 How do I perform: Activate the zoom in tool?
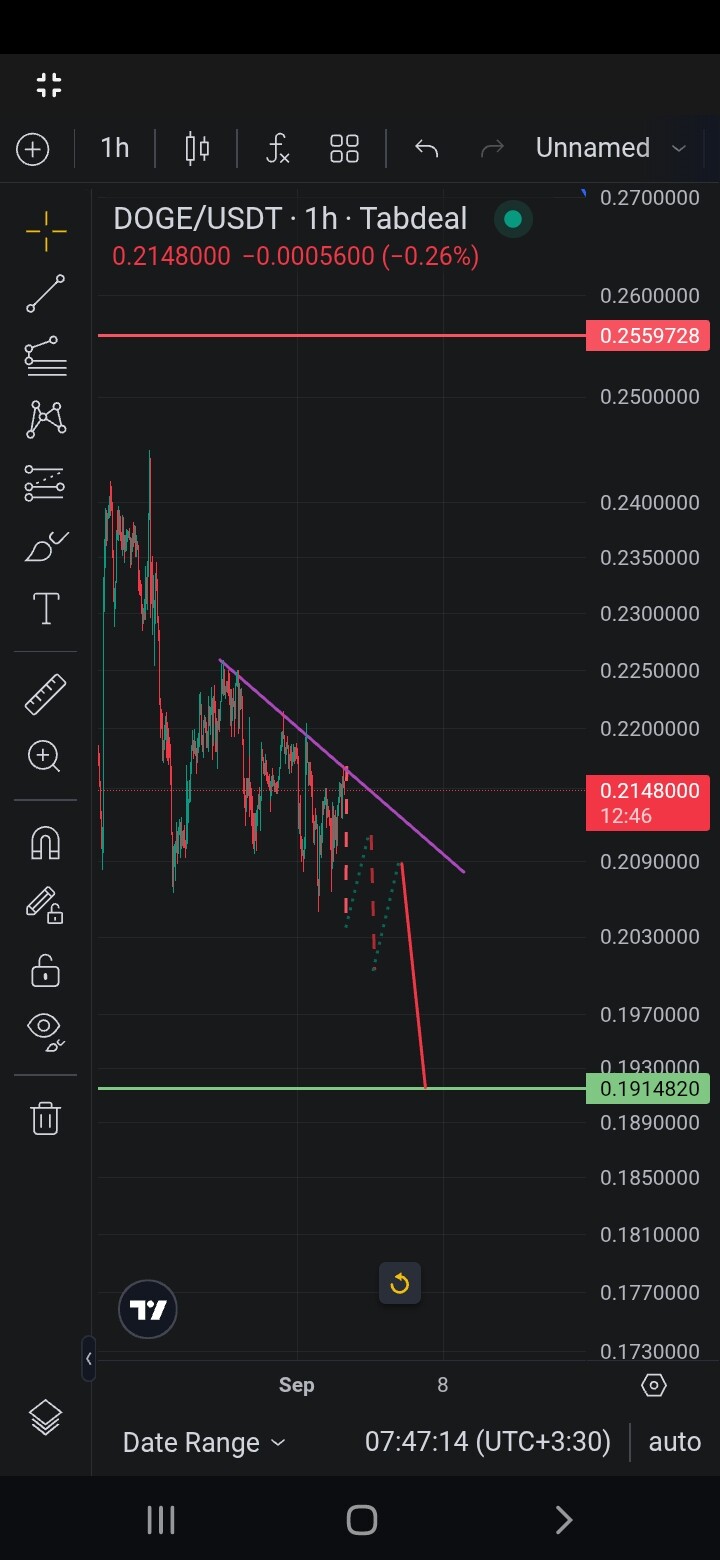coord(45,756)
